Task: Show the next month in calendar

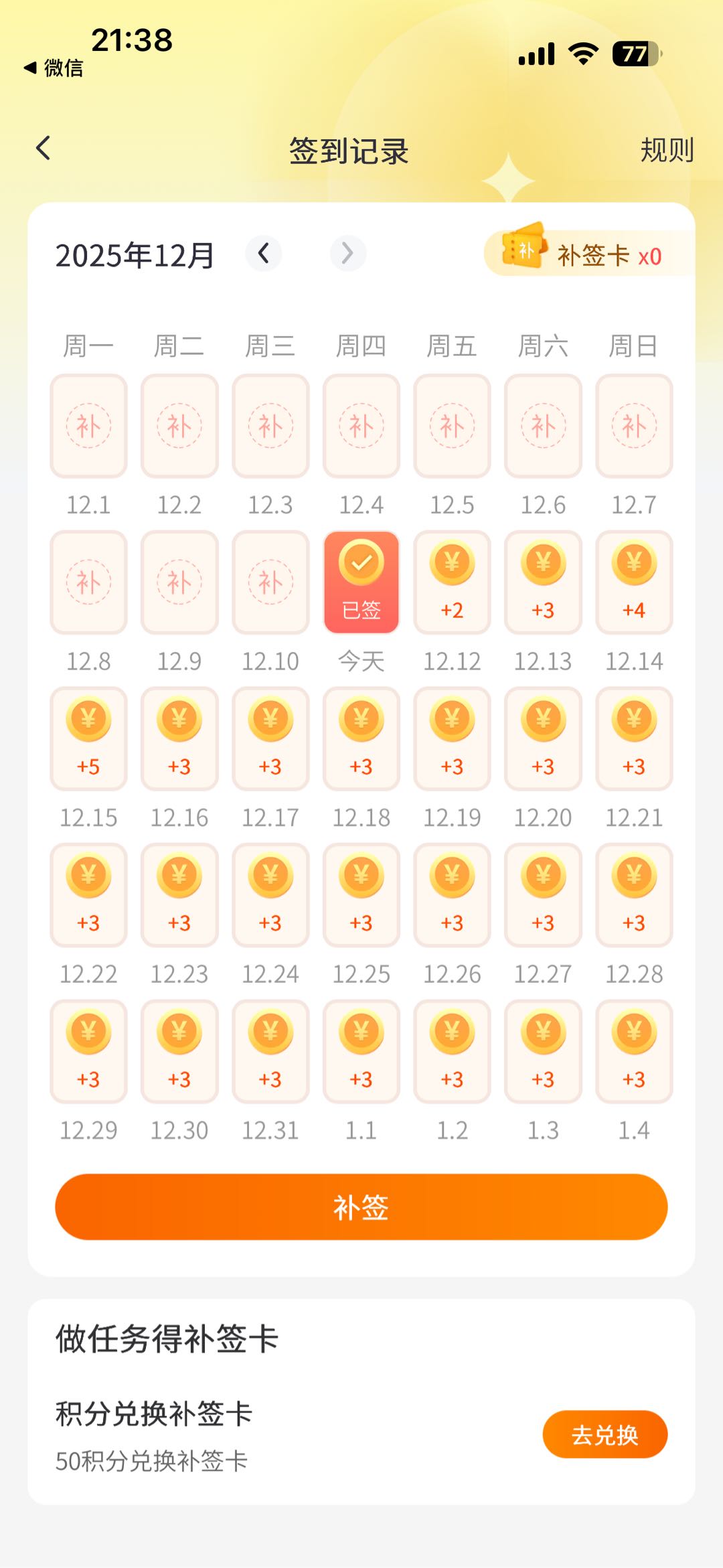Action: 347,254
